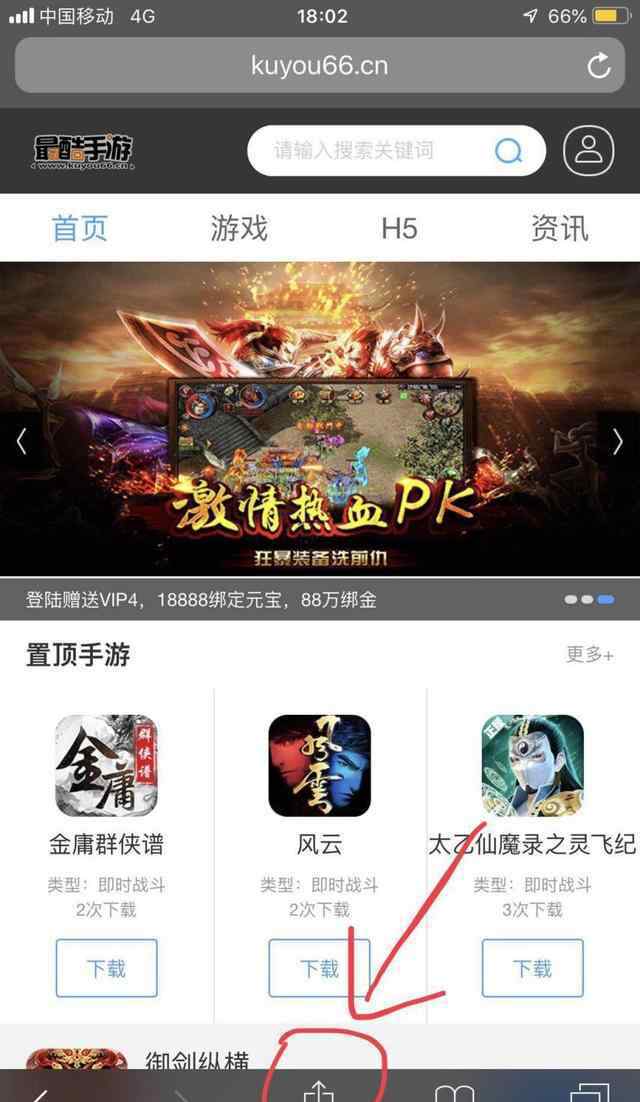
Task: Download the 风云 game
Action: coord(320,968)
